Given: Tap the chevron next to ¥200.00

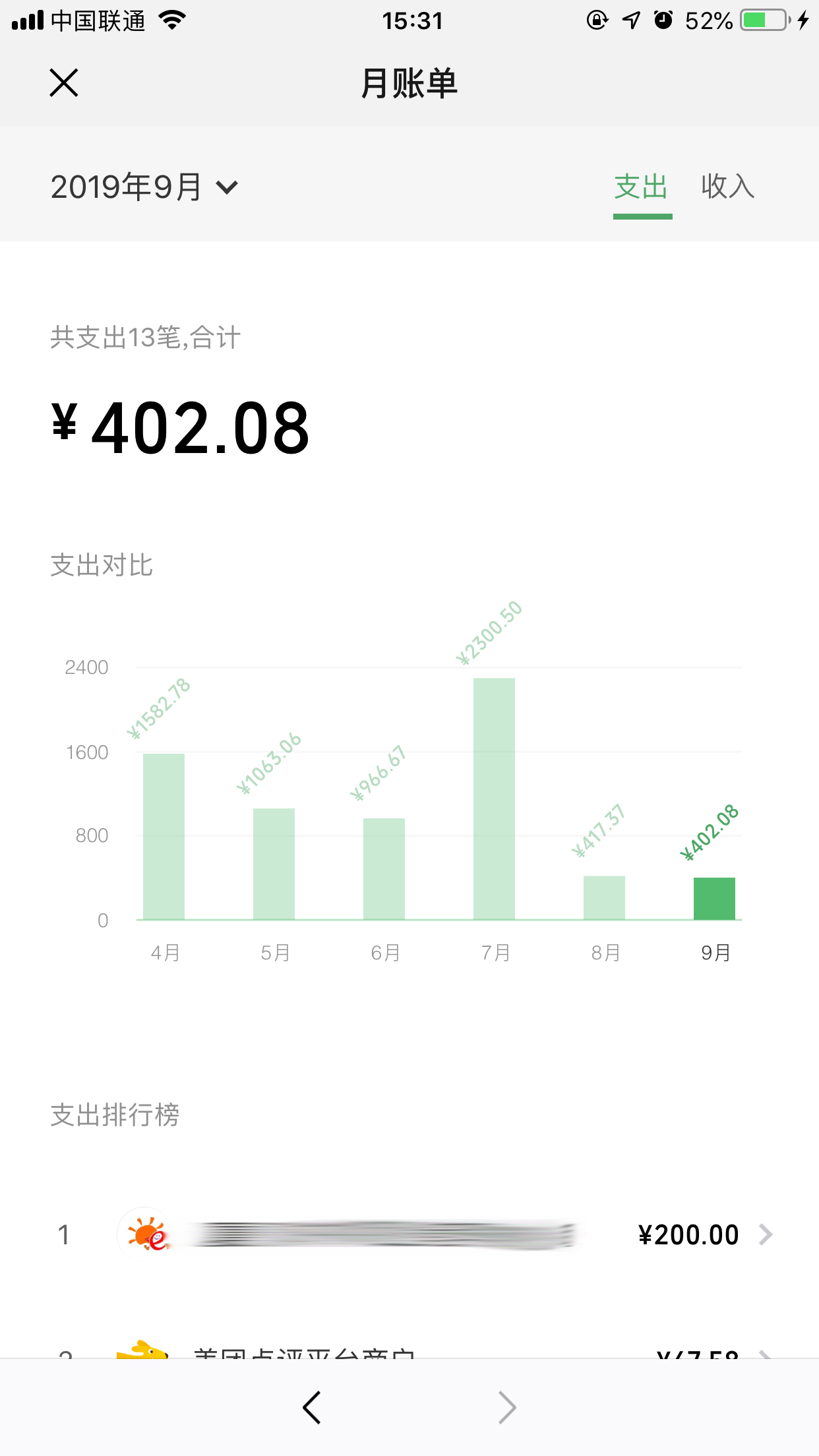Looking at the screenshot, I should click(765, 1234).
